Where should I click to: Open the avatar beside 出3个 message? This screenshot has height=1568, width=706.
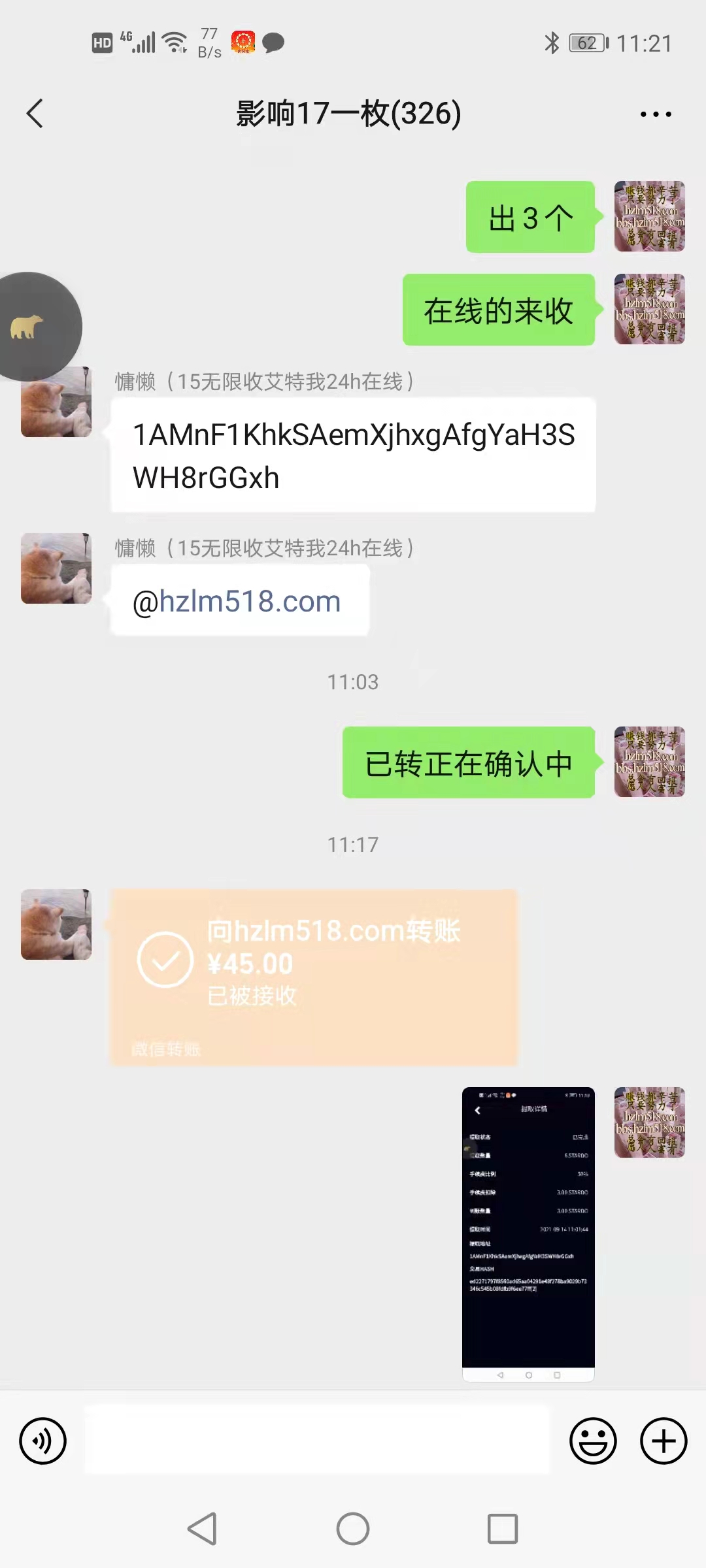[x=649, y=216]
